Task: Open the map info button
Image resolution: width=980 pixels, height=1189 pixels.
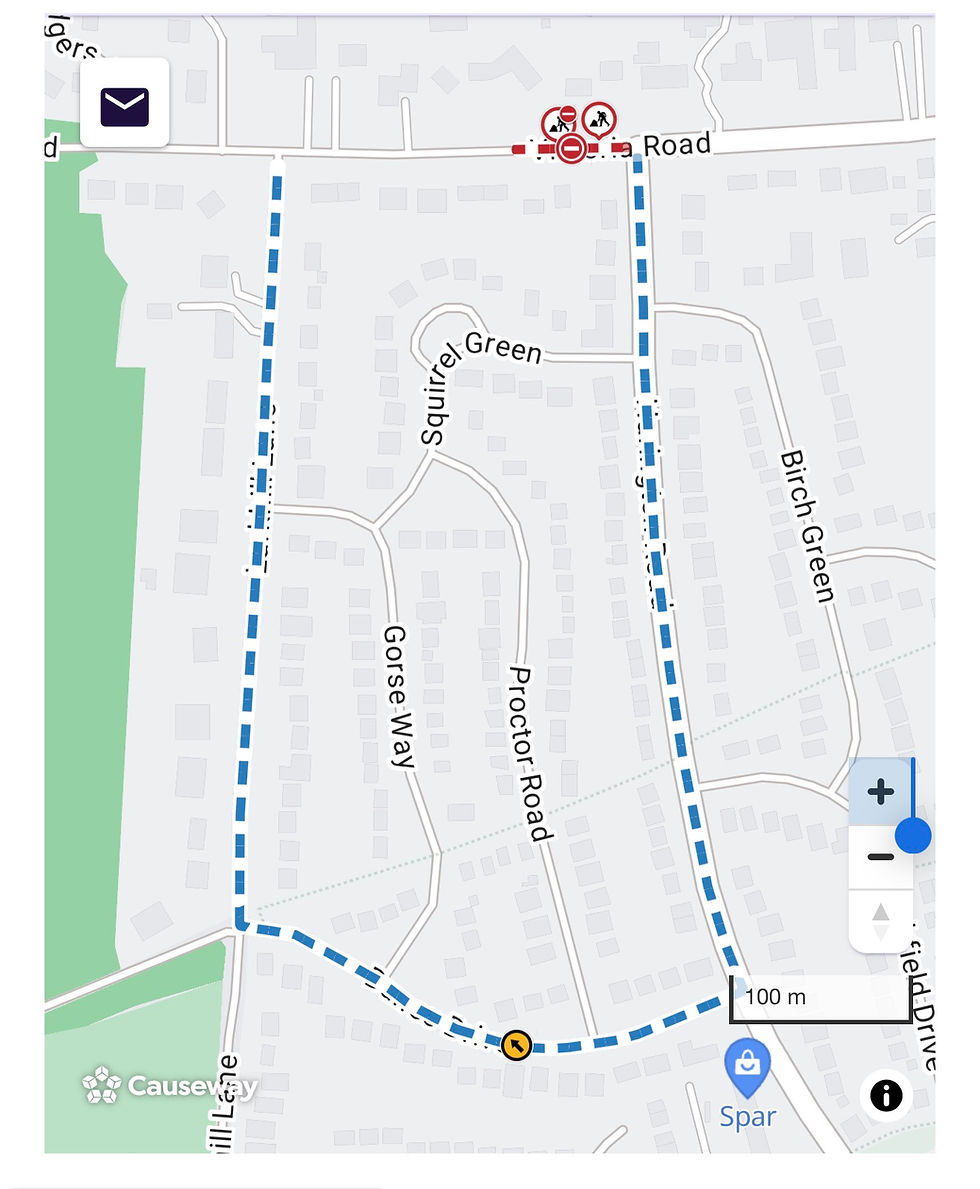Action: point(886,1095)
